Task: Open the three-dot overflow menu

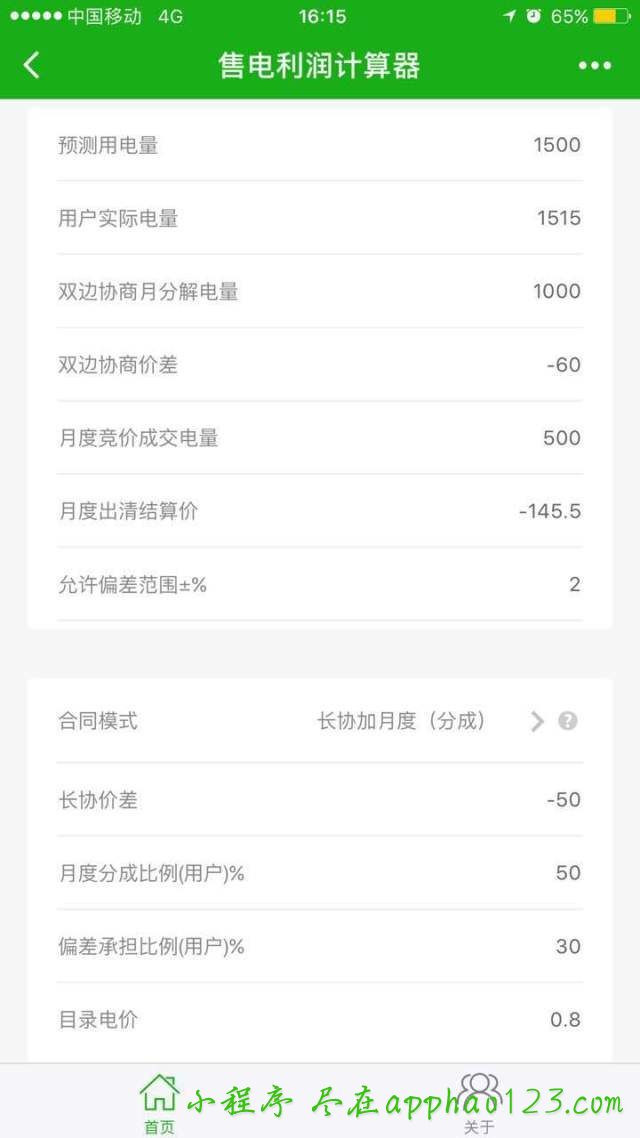Action: pos(594,66)
